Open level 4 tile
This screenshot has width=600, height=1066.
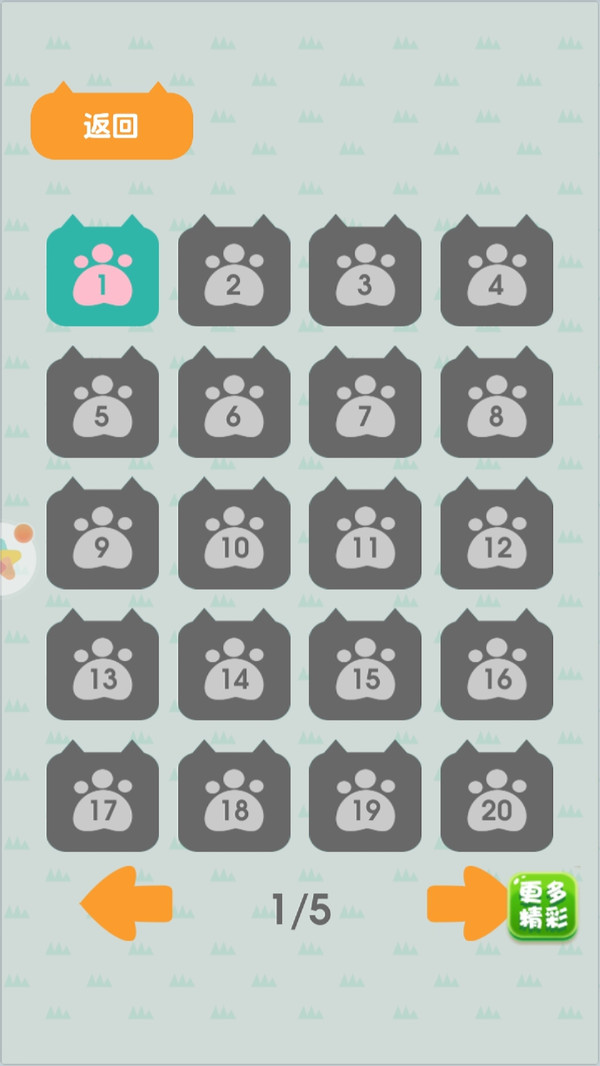(496, 276)
